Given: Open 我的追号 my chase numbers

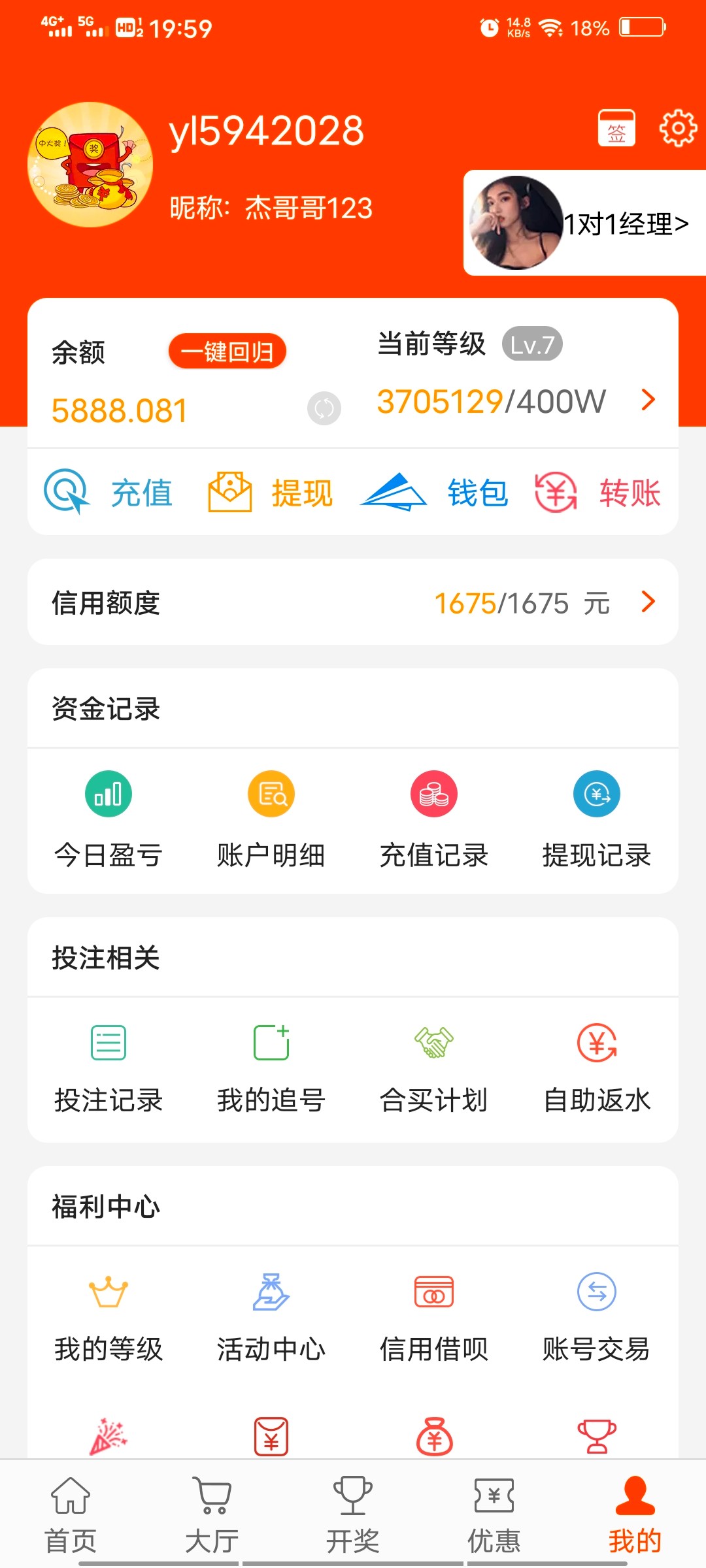Looking at the screenshot, I should (x=271, y=1065).
